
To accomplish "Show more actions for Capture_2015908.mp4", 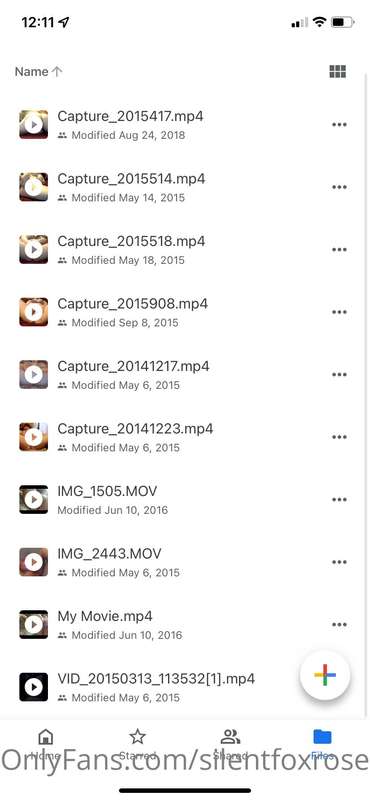I will 339,312.
